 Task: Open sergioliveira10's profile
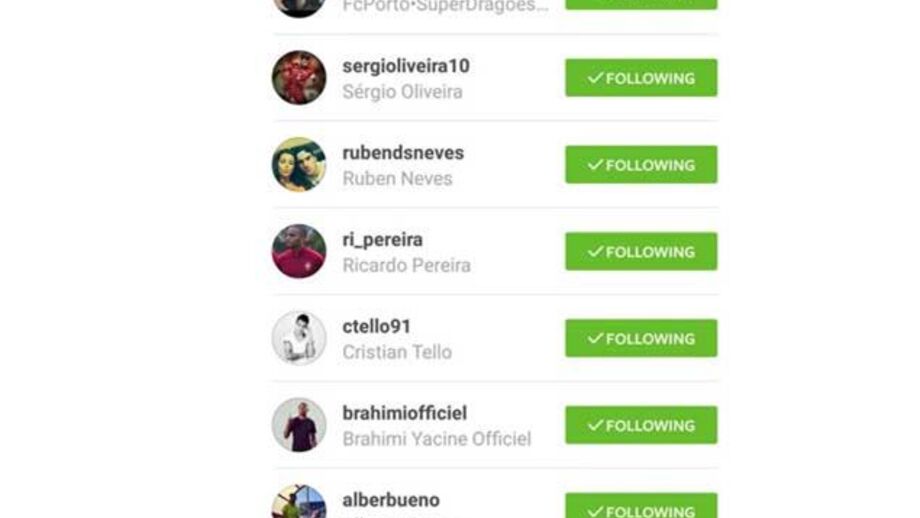405,66
